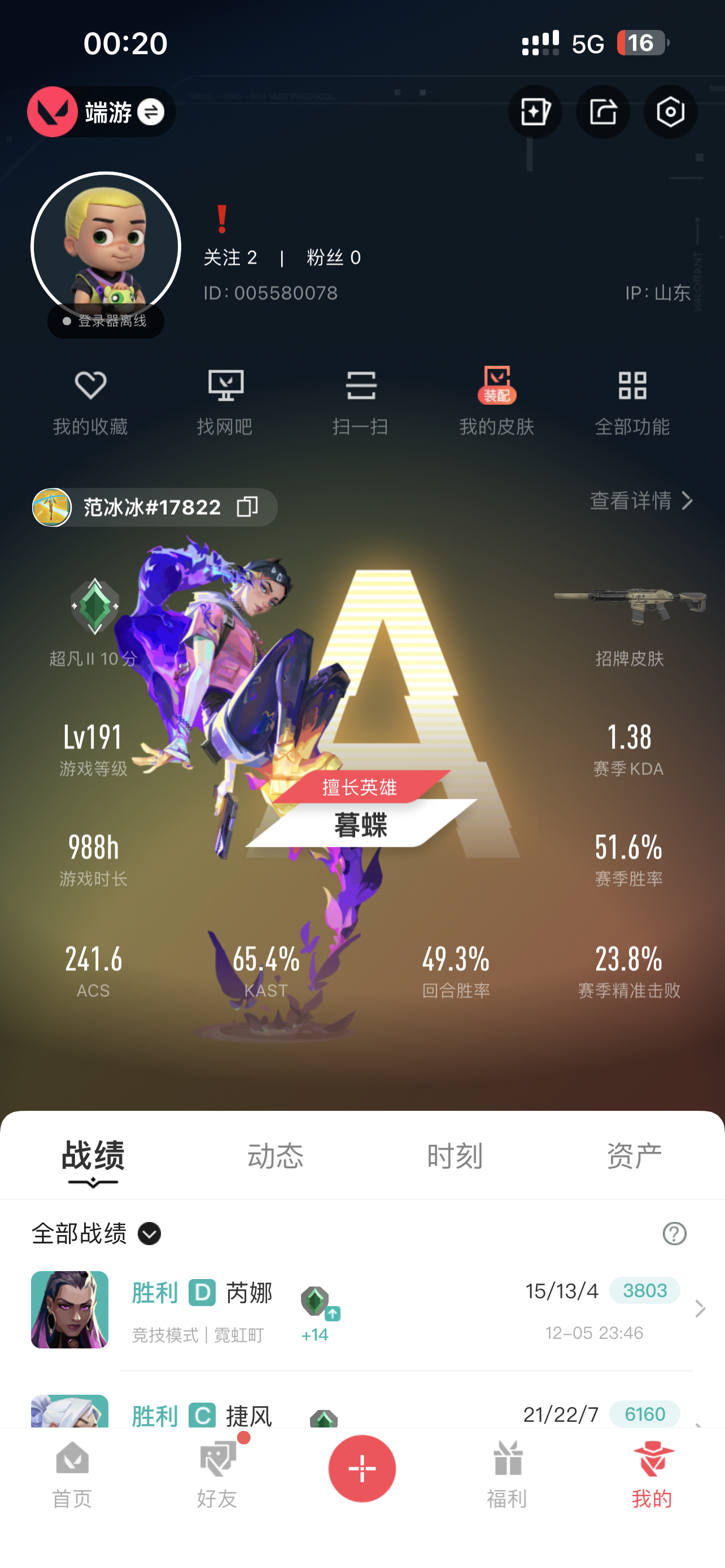Switch to 资产 tab
Screen dimensions: 725x1568
pos(634,1155)
